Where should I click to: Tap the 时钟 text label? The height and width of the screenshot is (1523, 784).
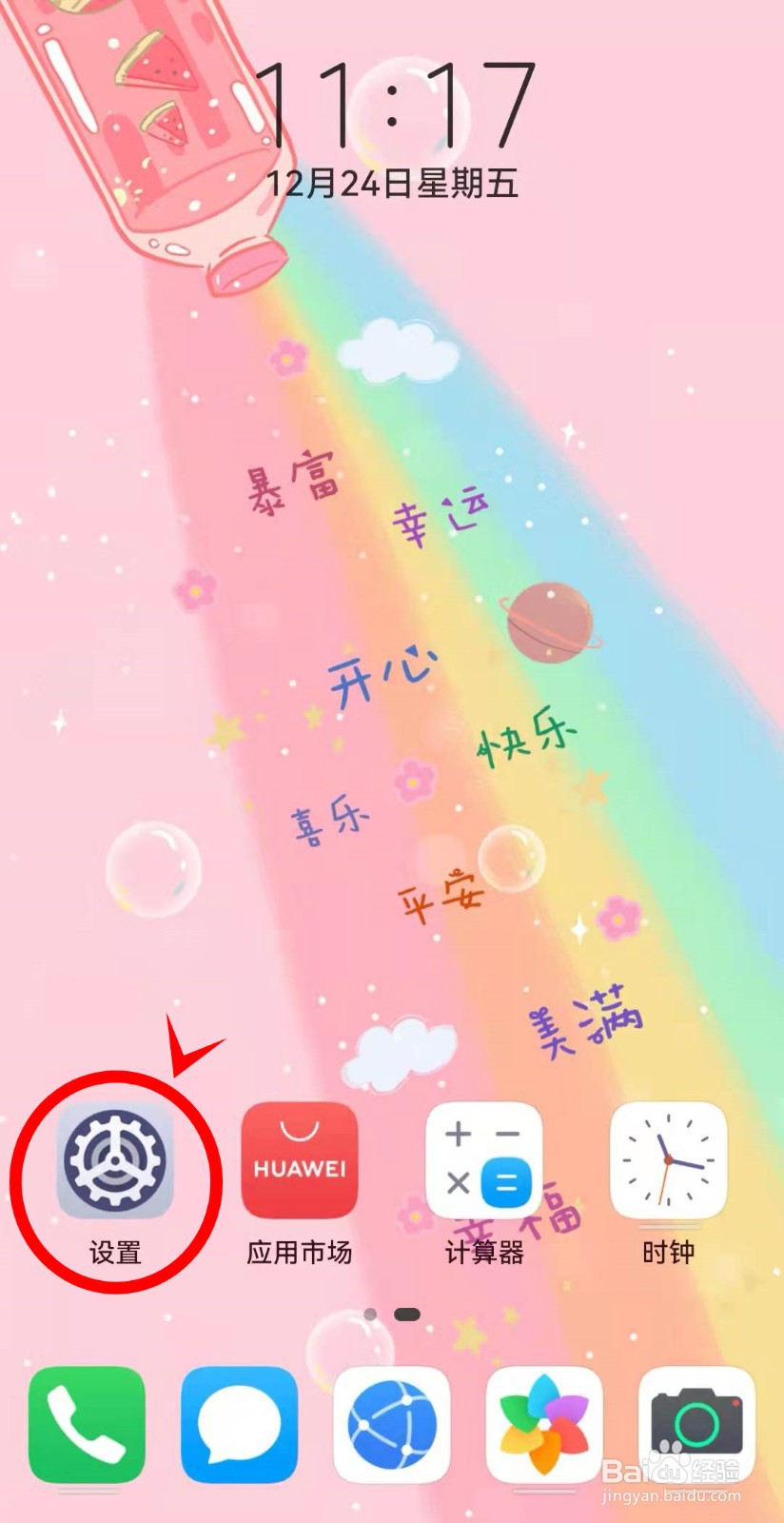669,1253
